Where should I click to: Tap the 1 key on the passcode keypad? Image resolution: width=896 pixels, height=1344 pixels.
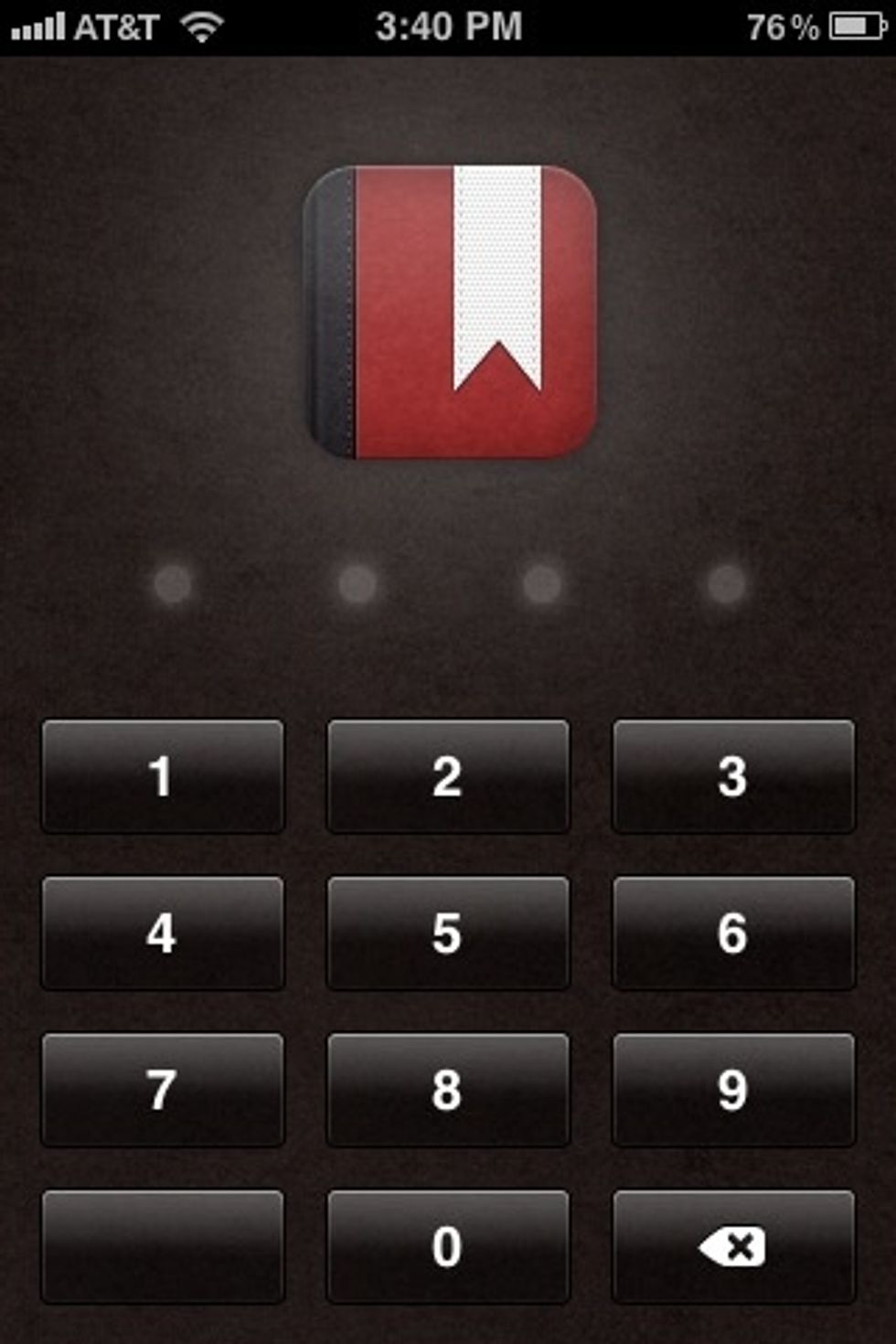tap(162, 776)
